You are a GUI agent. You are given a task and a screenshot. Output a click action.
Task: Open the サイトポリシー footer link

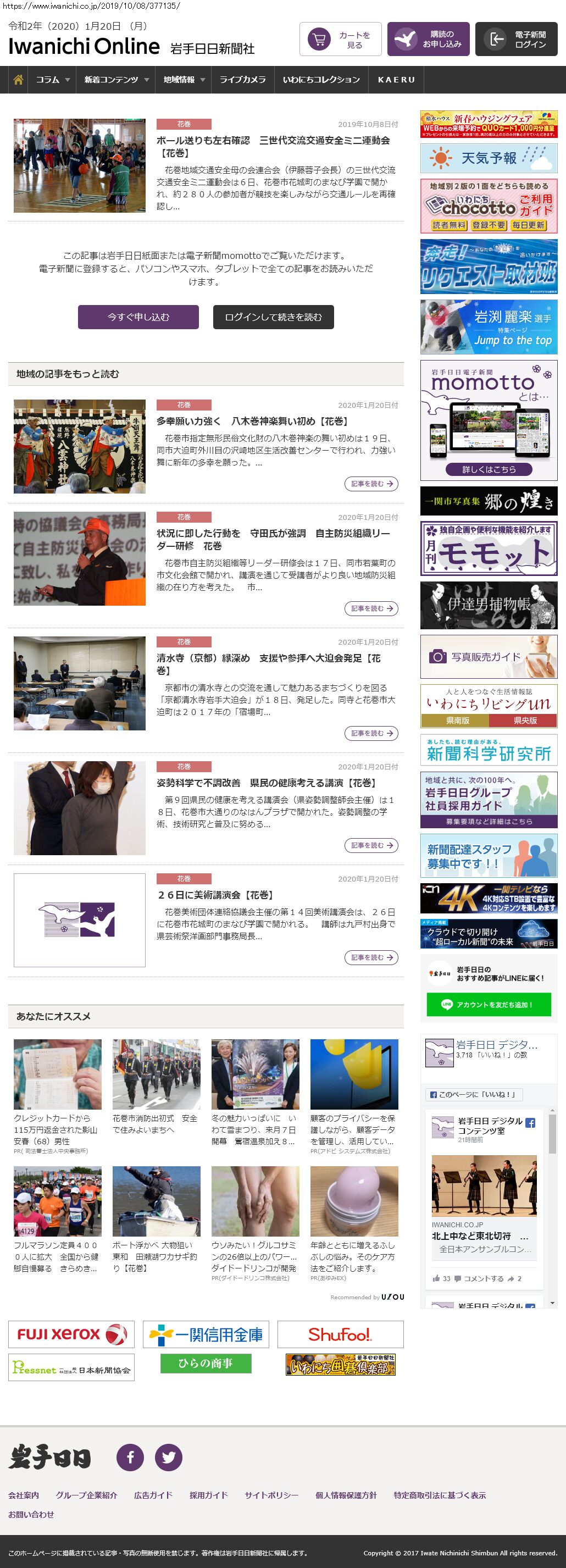[x=271, y=1495]
